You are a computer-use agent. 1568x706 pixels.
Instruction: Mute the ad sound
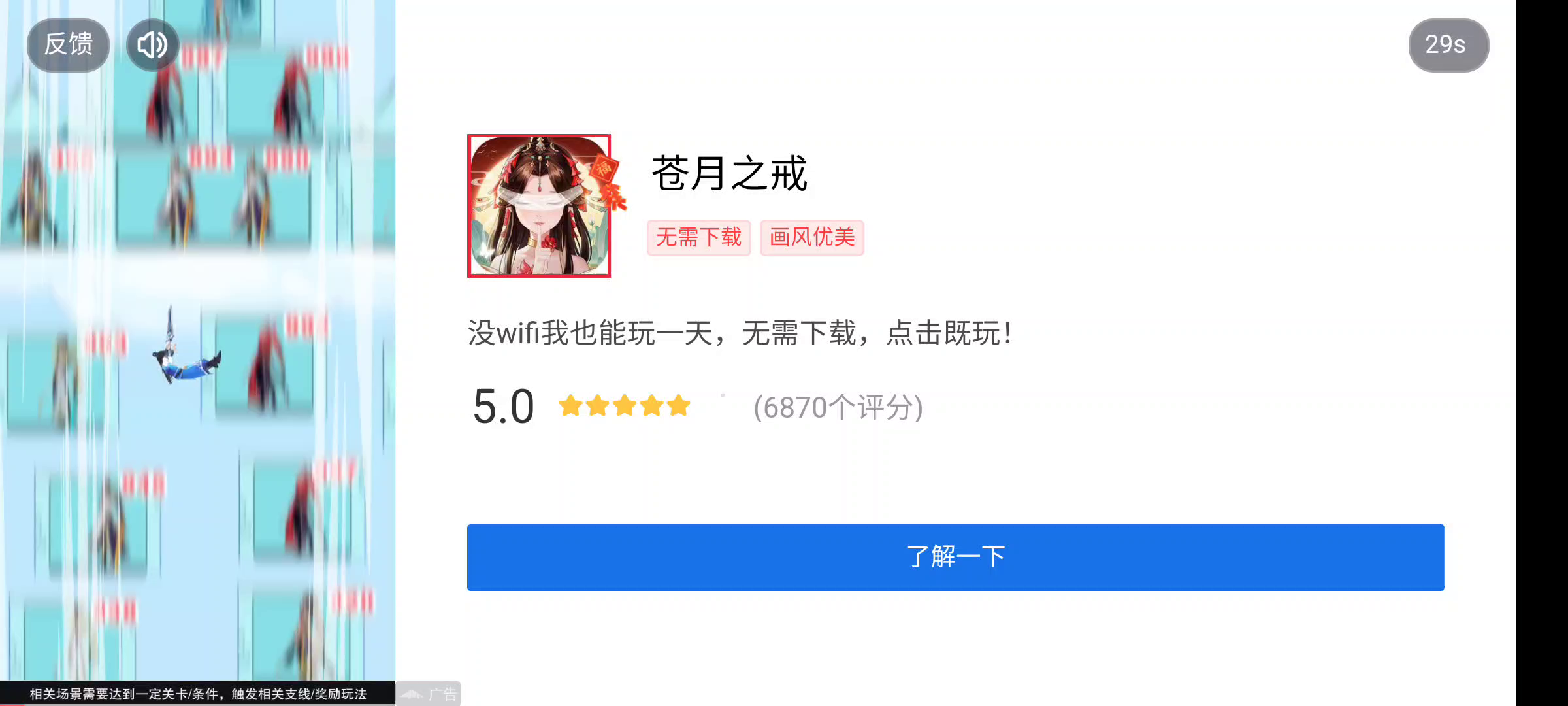tap(152, 44)
